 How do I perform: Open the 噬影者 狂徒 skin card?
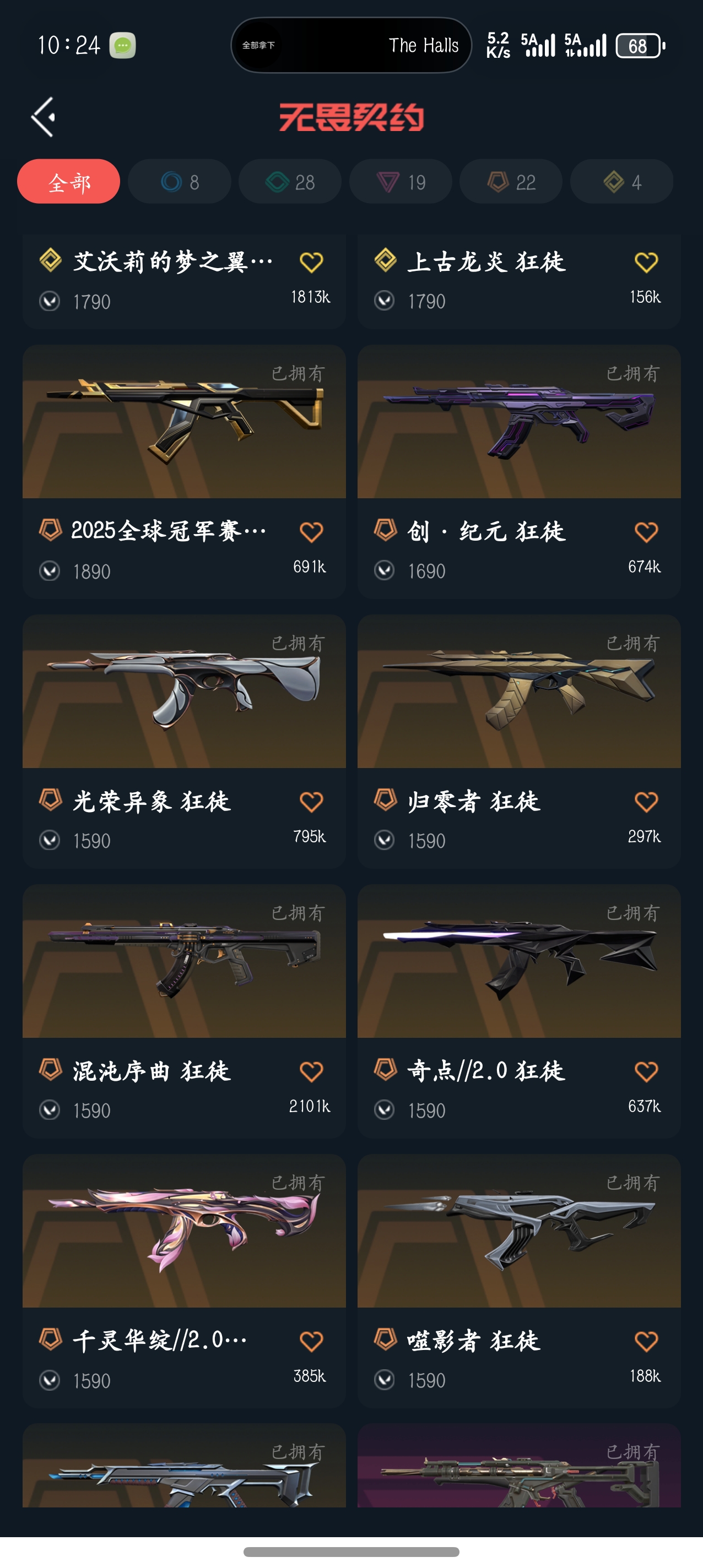pos(519,1281)
